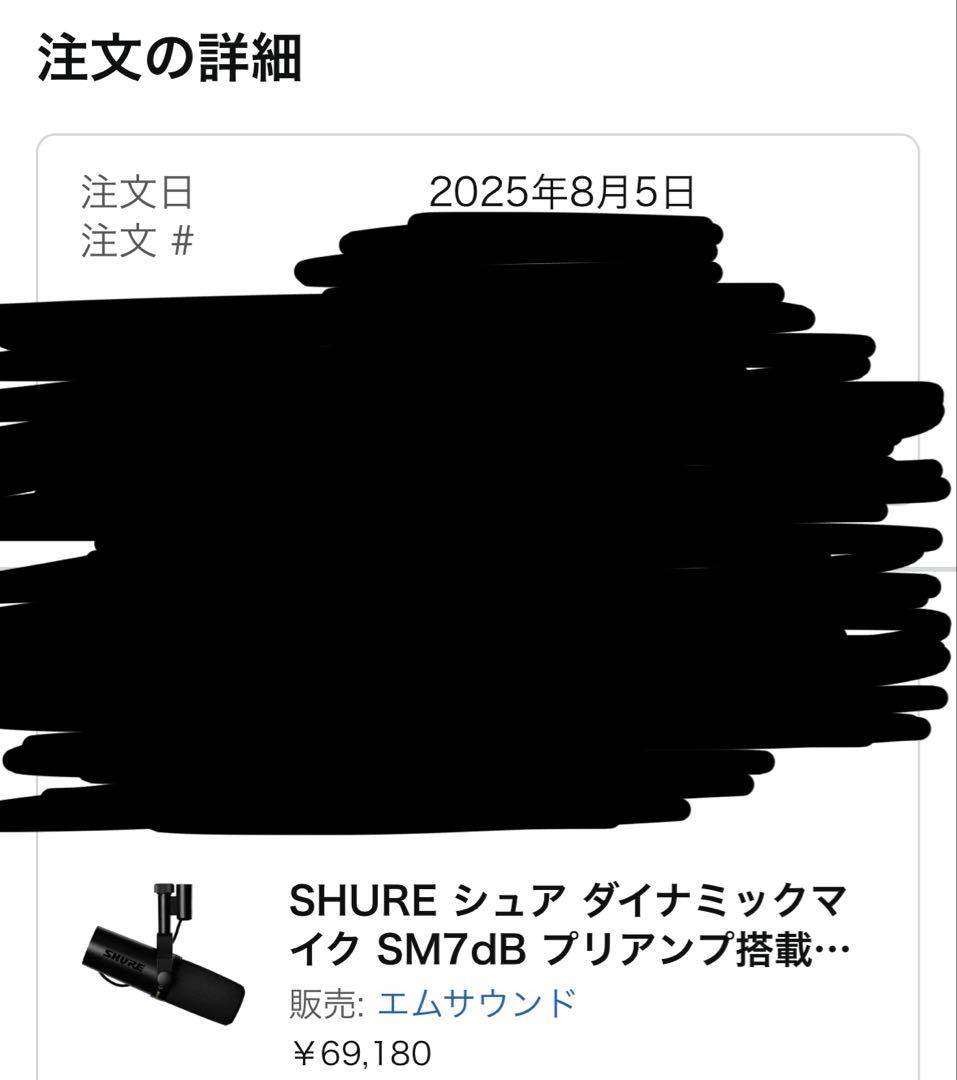Click the 2025年8月5日 order date field
Image resolution: width=957 pixels, height=1080 pixels.
click(x=563, y=190)
